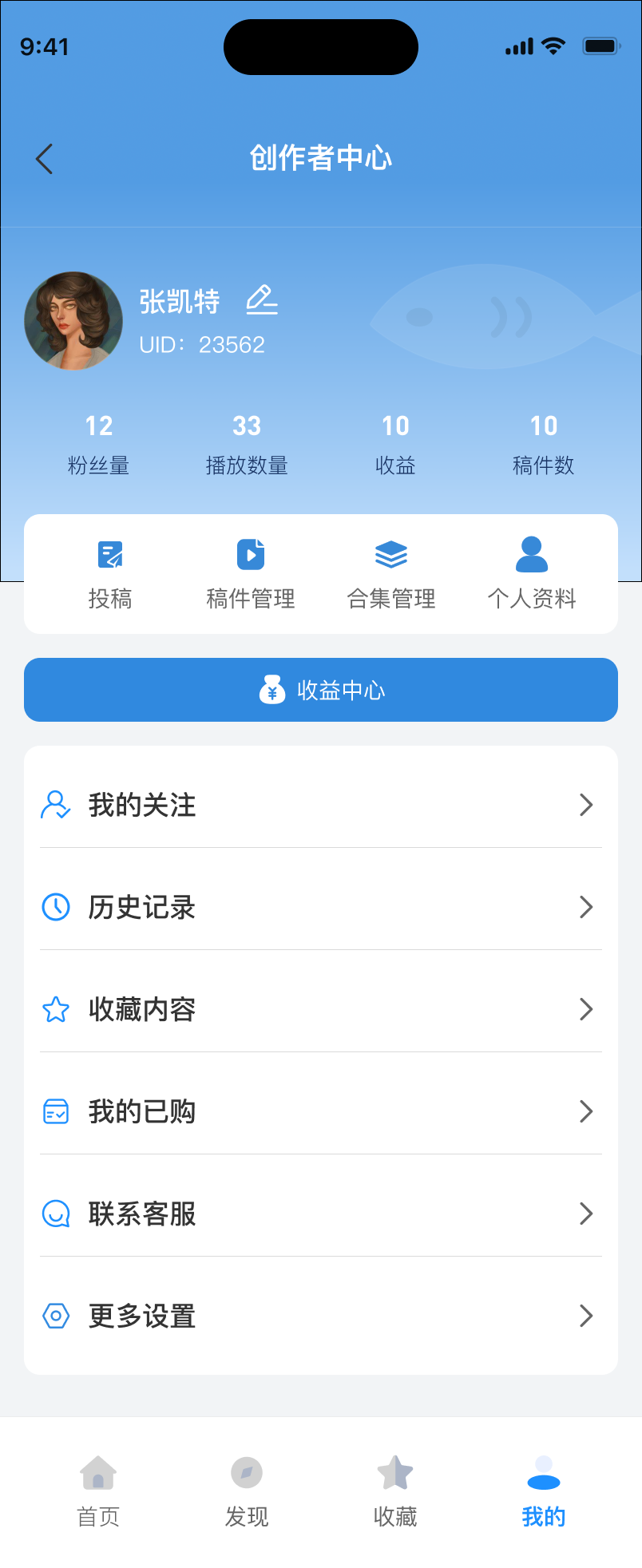Expand 我的关注 via its chevron
This screenshot has height=1568, width=642.
coord(585,805)
